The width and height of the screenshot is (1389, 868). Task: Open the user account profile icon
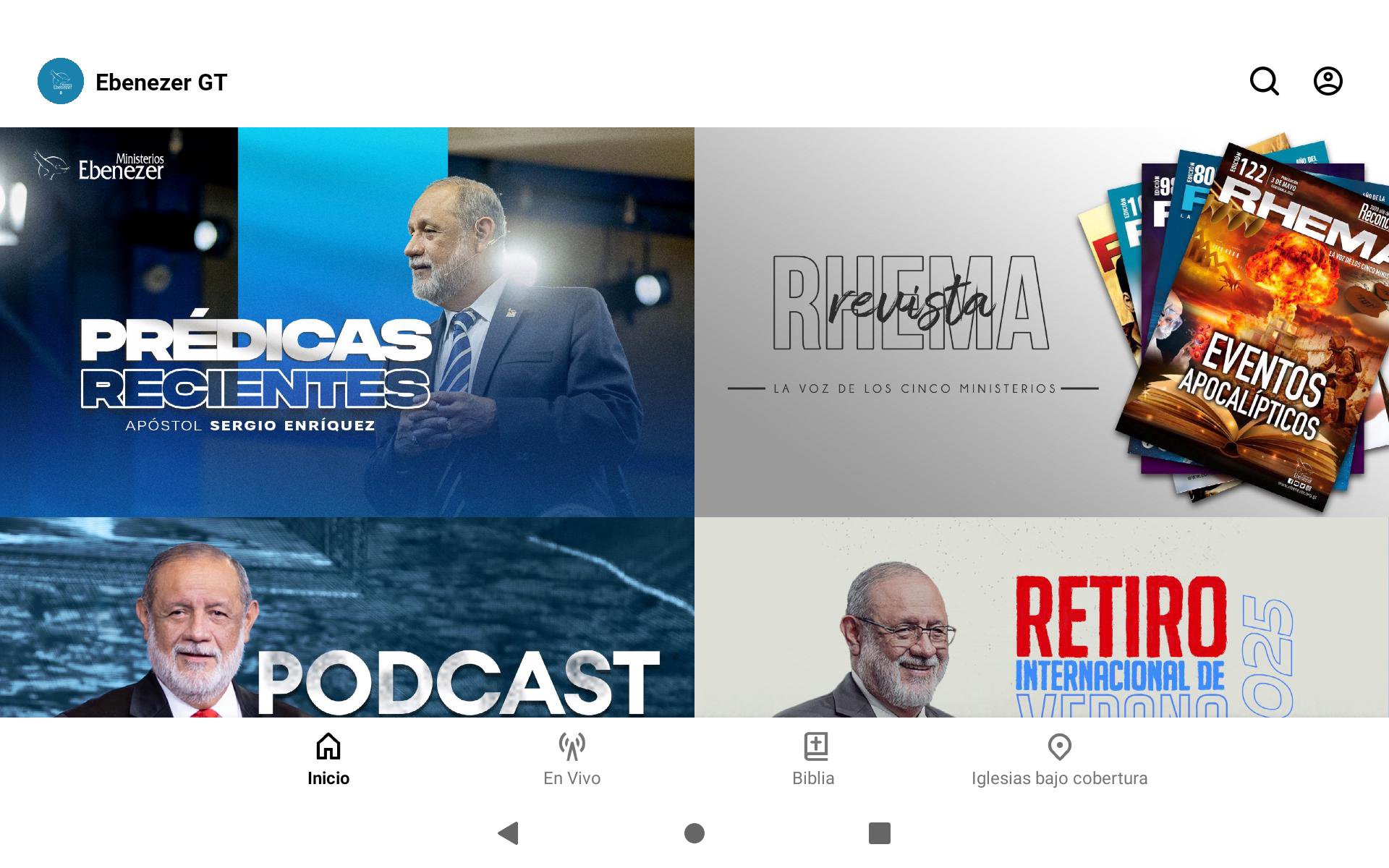pos(1328,81)
